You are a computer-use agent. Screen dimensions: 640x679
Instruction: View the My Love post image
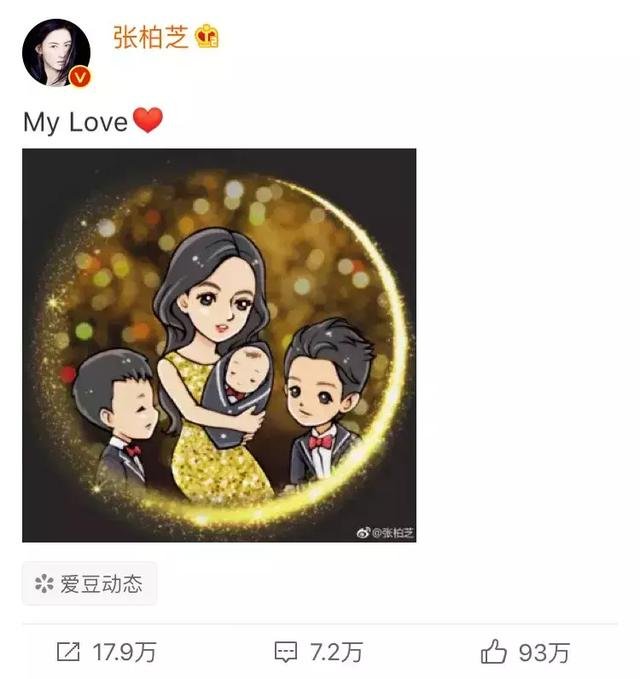[219, 345]
